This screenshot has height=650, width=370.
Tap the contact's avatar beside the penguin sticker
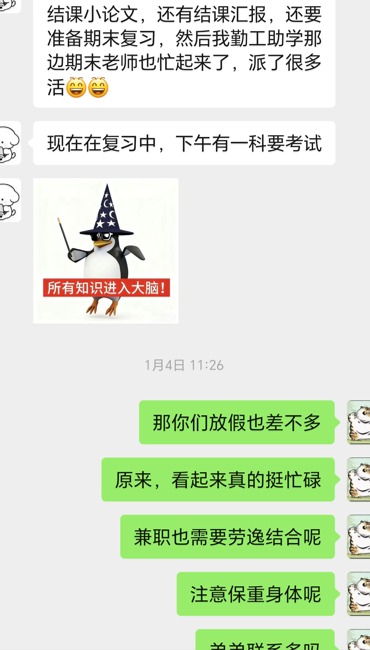tap(10, 200)
